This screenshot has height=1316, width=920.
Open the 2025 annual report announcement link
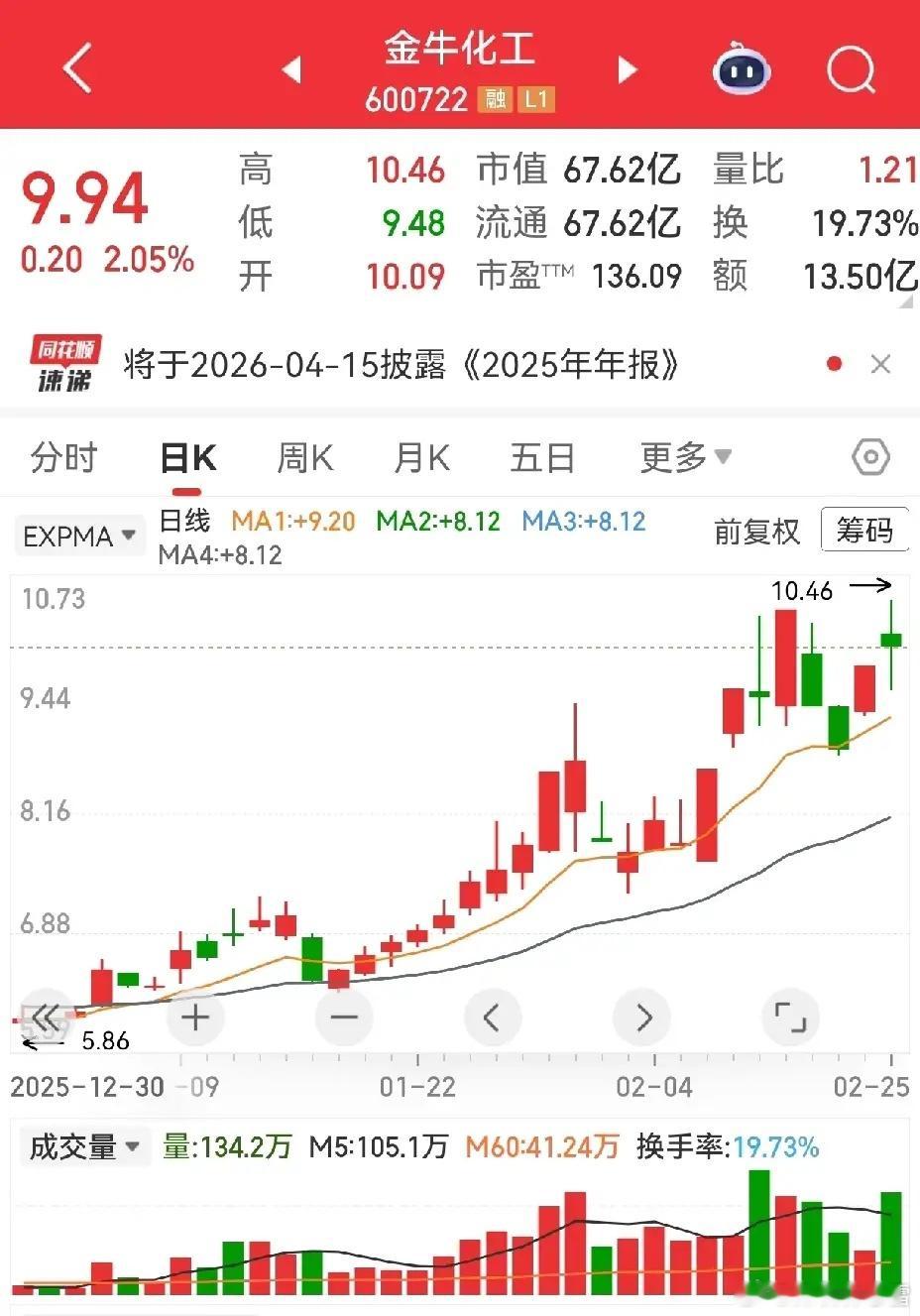point(401,365)
